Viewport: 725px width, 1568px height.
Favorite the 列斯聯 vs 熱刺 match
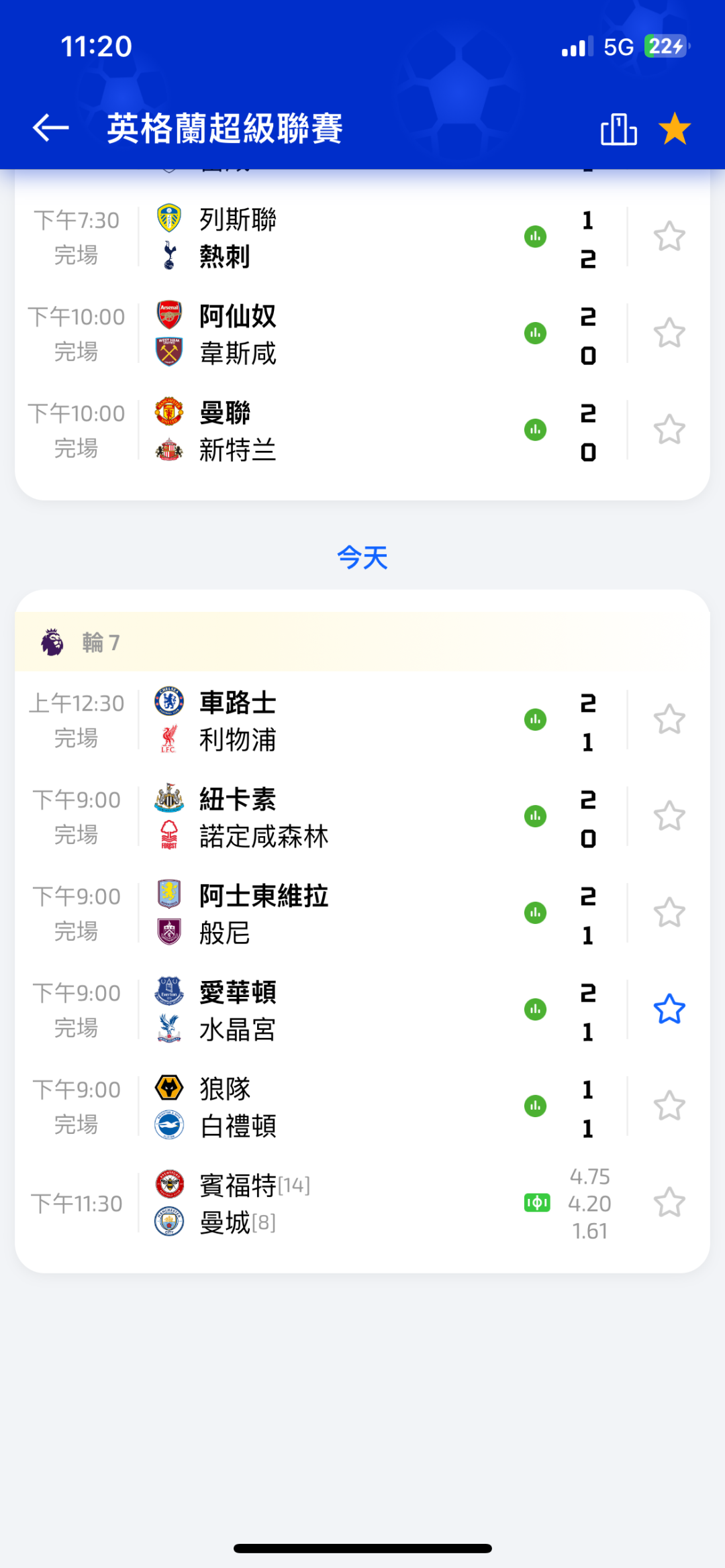pos(669,237)
